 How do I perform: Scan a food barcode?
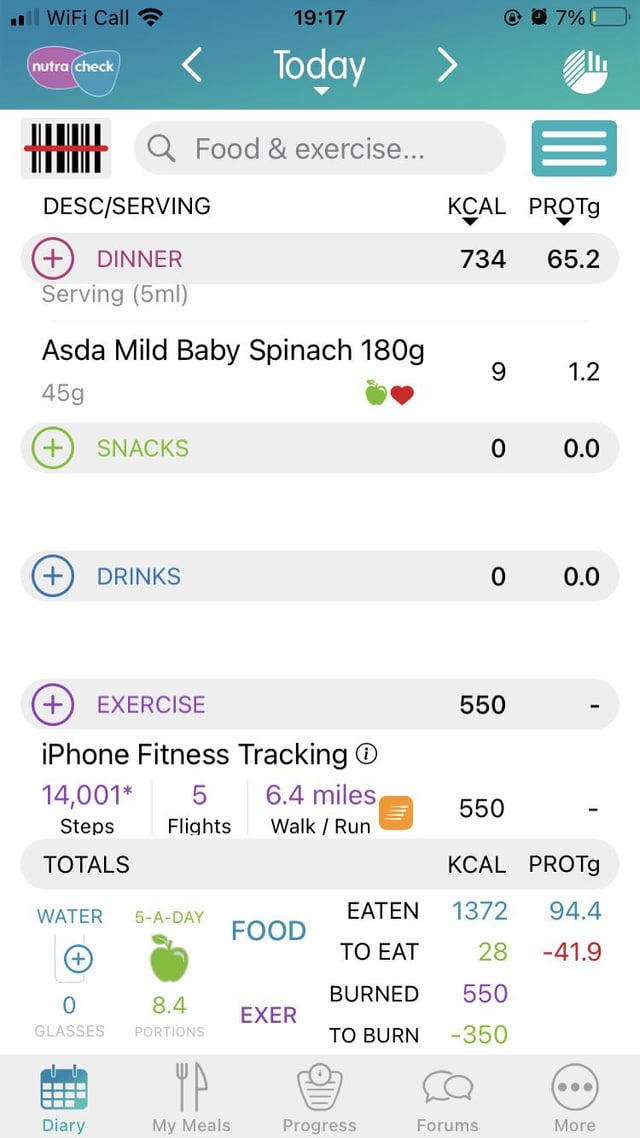point(66,148)
